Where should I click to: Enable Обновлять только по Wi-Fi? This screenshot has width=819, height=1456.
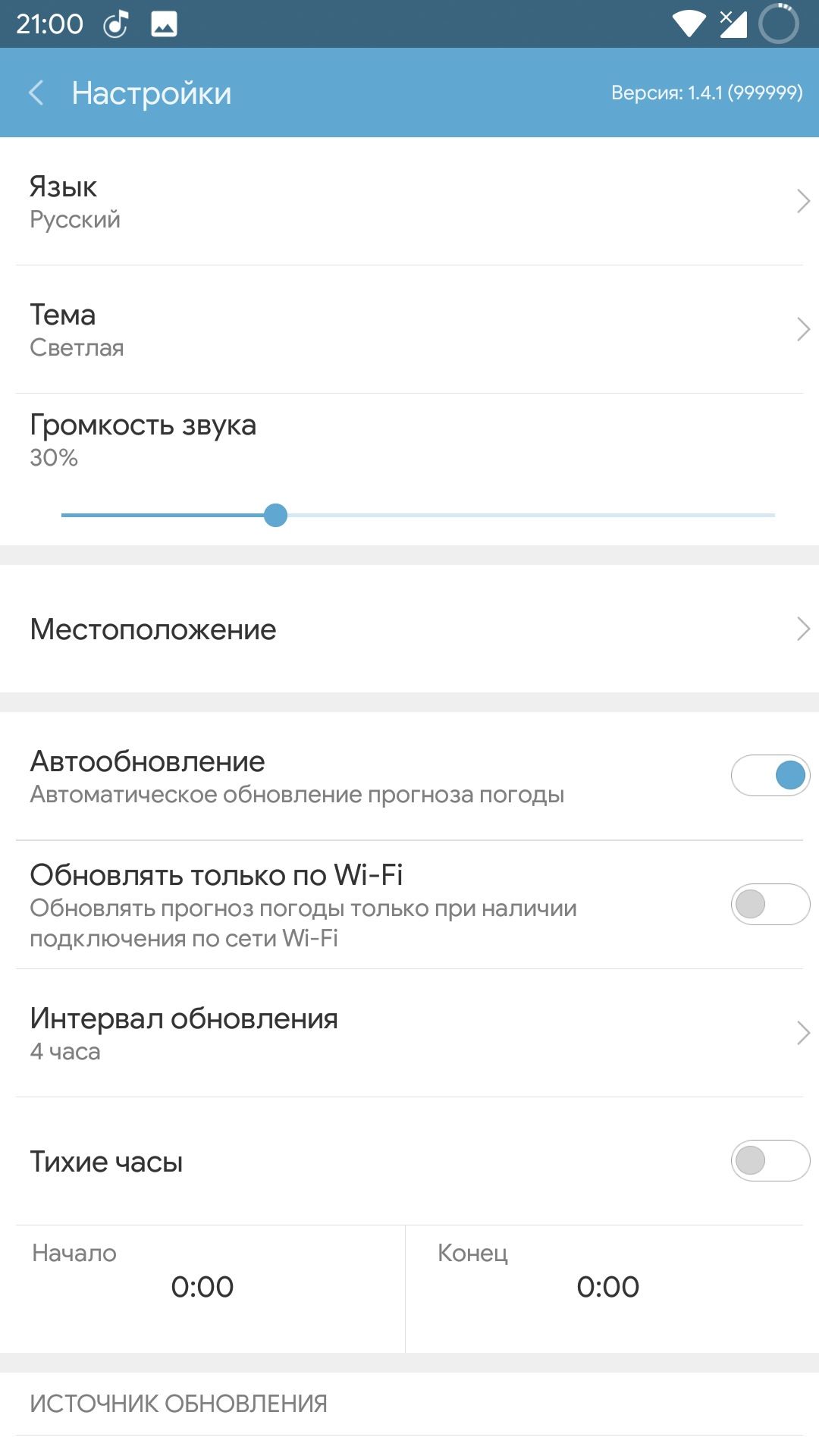(x=770, y=904)
